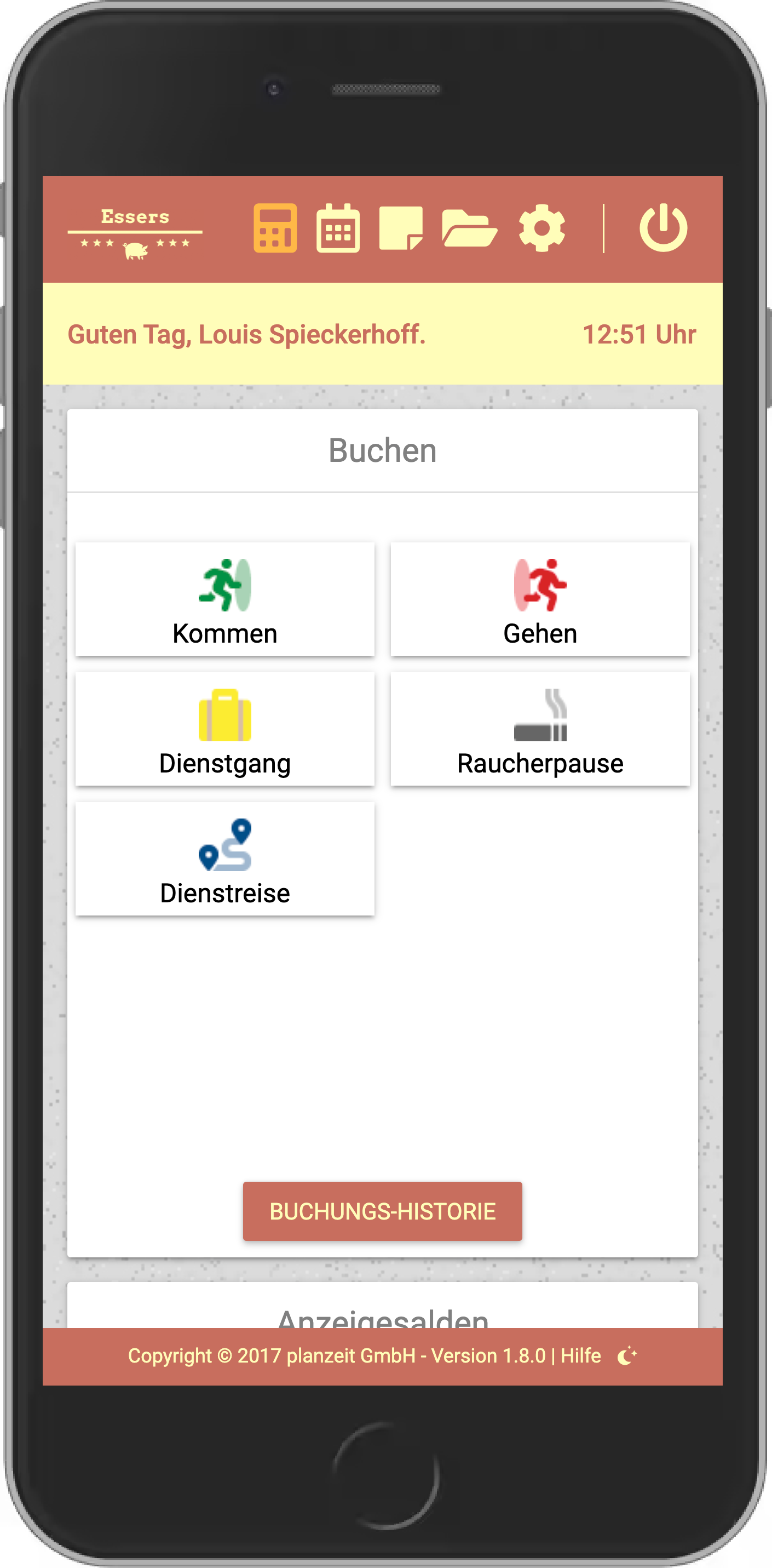Select the Dienstgang booking
The height and width of the screenshot is (1568, 772).
(x=224, y=729)
